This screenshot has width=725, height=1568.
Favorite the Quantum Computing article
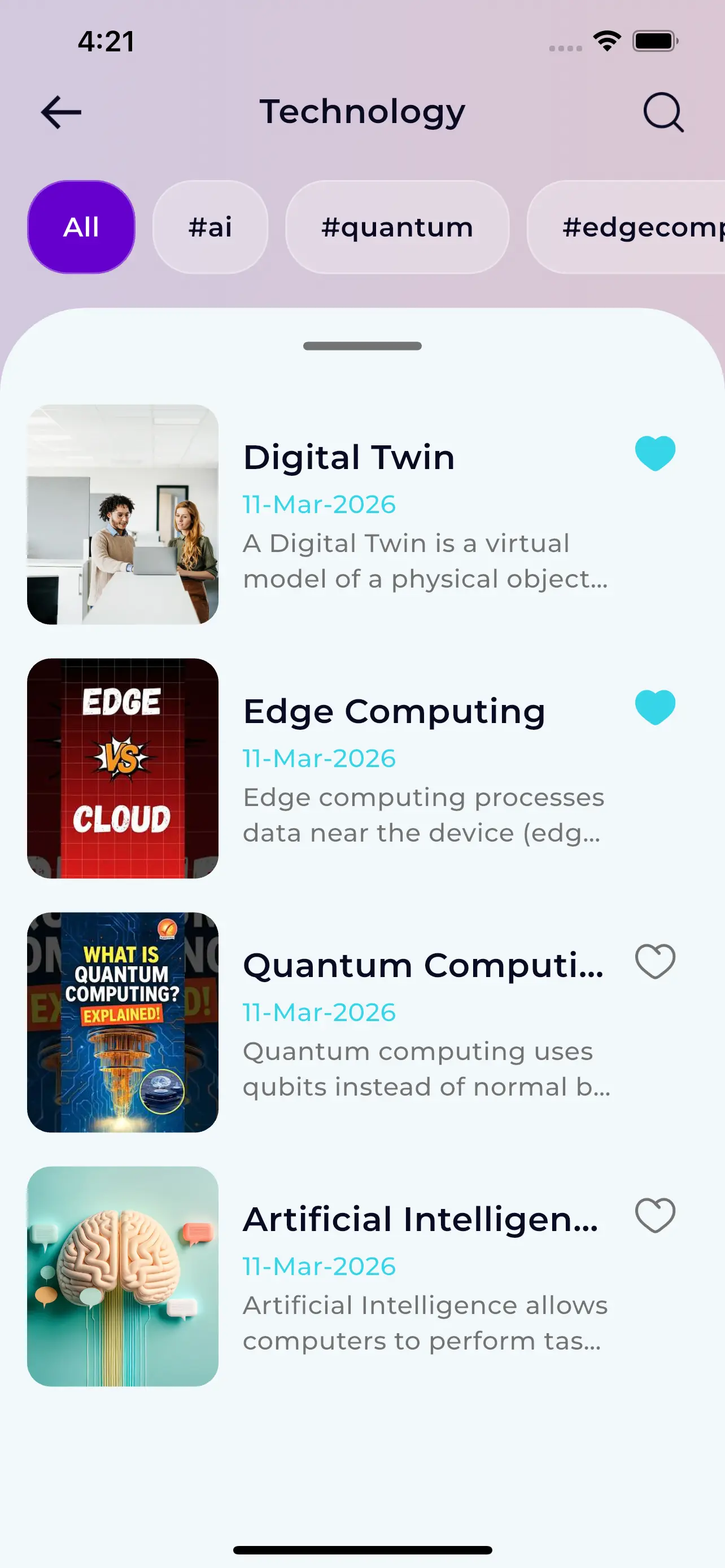(x=655, y=962)
